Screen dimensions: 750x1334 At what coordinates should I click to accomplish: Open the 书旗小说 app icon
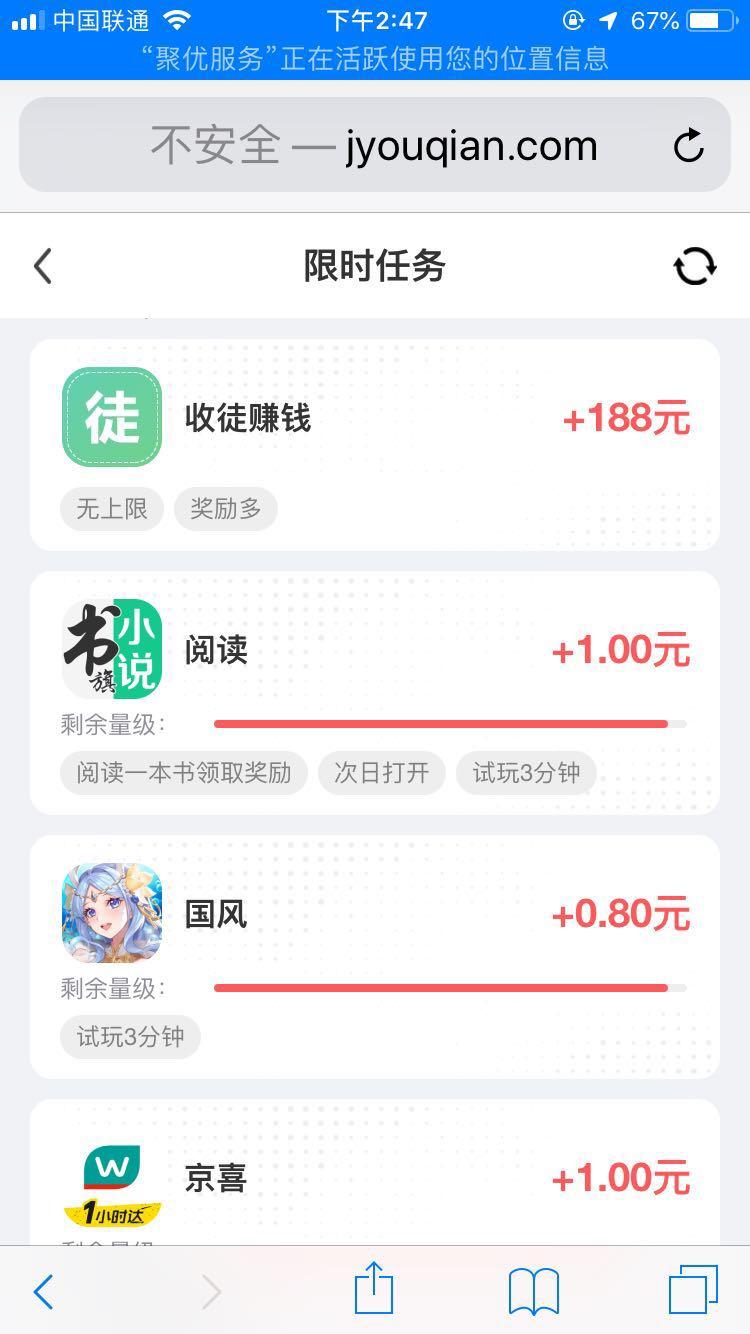[x=111, y=646]
